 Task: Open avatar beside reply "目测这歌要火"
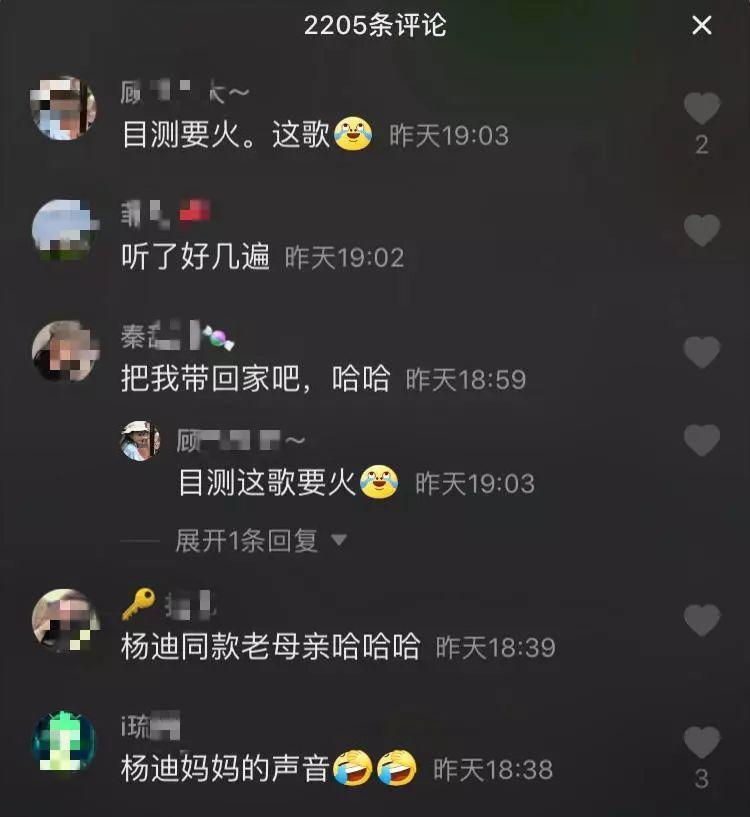click(140, 440)
